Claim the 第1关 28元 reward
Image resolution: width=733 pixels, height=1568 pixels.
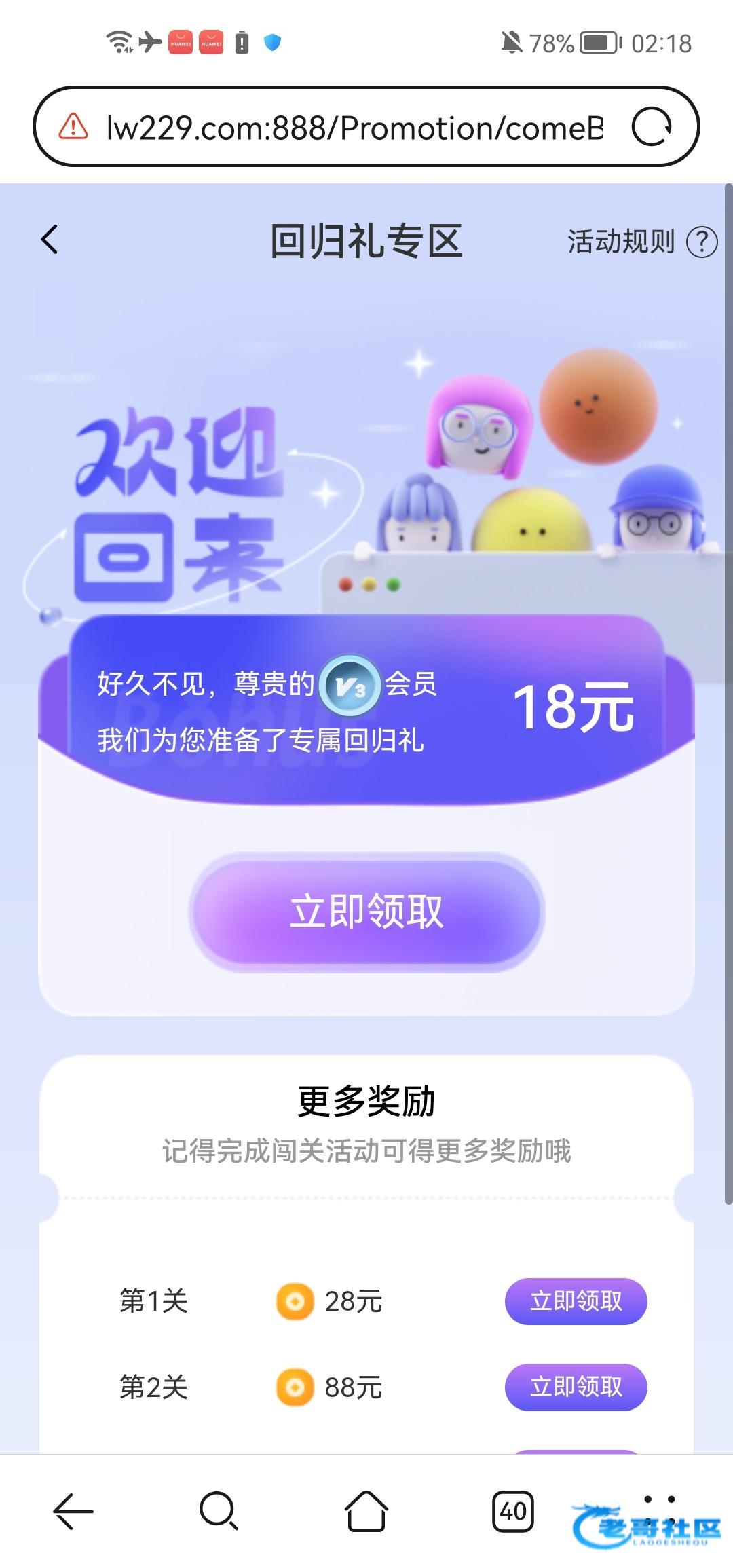[x=576, y=1301]
